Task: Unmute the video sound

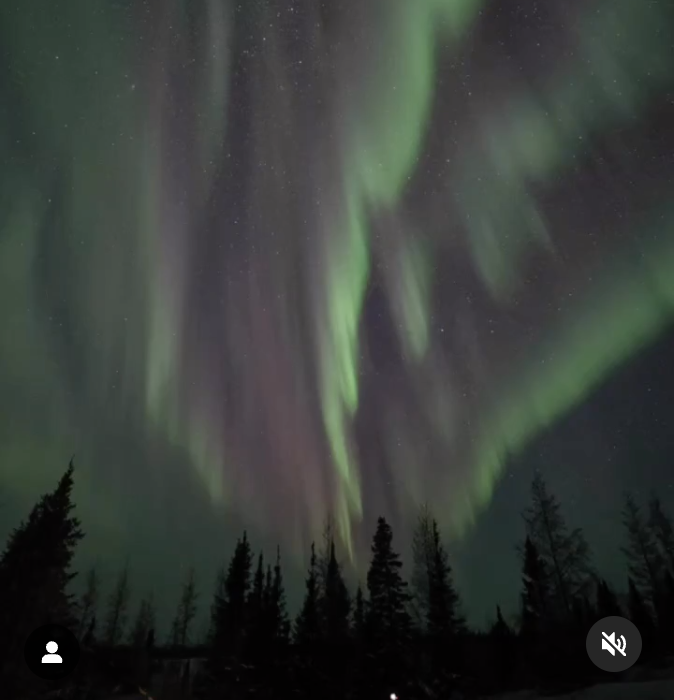Action: [614, 644]
